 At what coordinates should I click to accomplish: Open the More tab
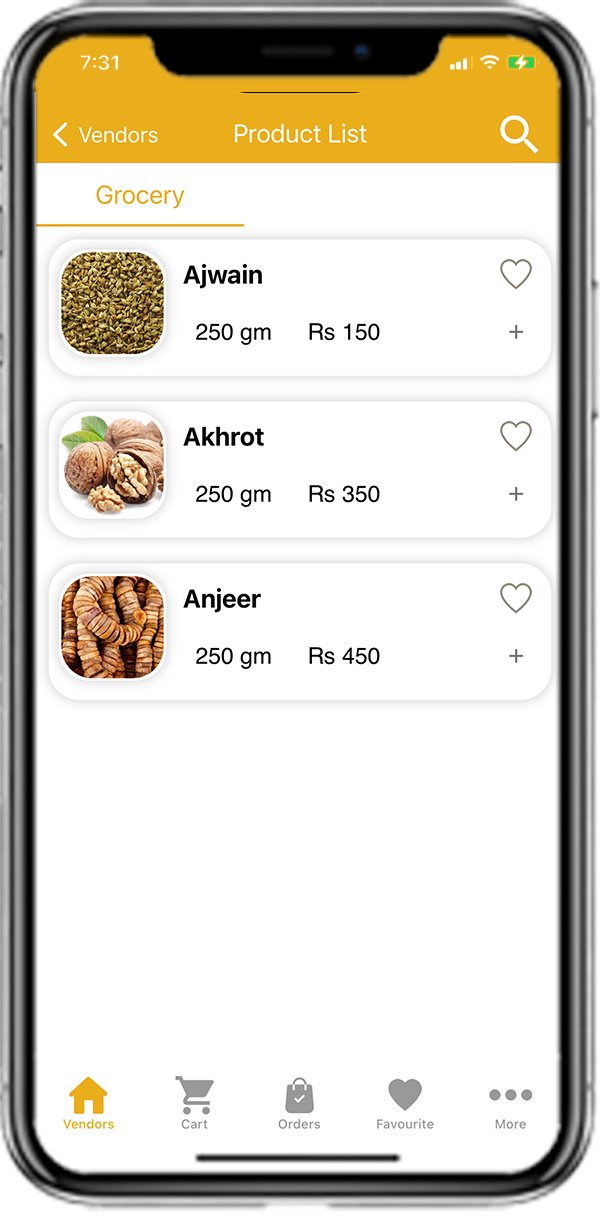tap(510, 1103)
